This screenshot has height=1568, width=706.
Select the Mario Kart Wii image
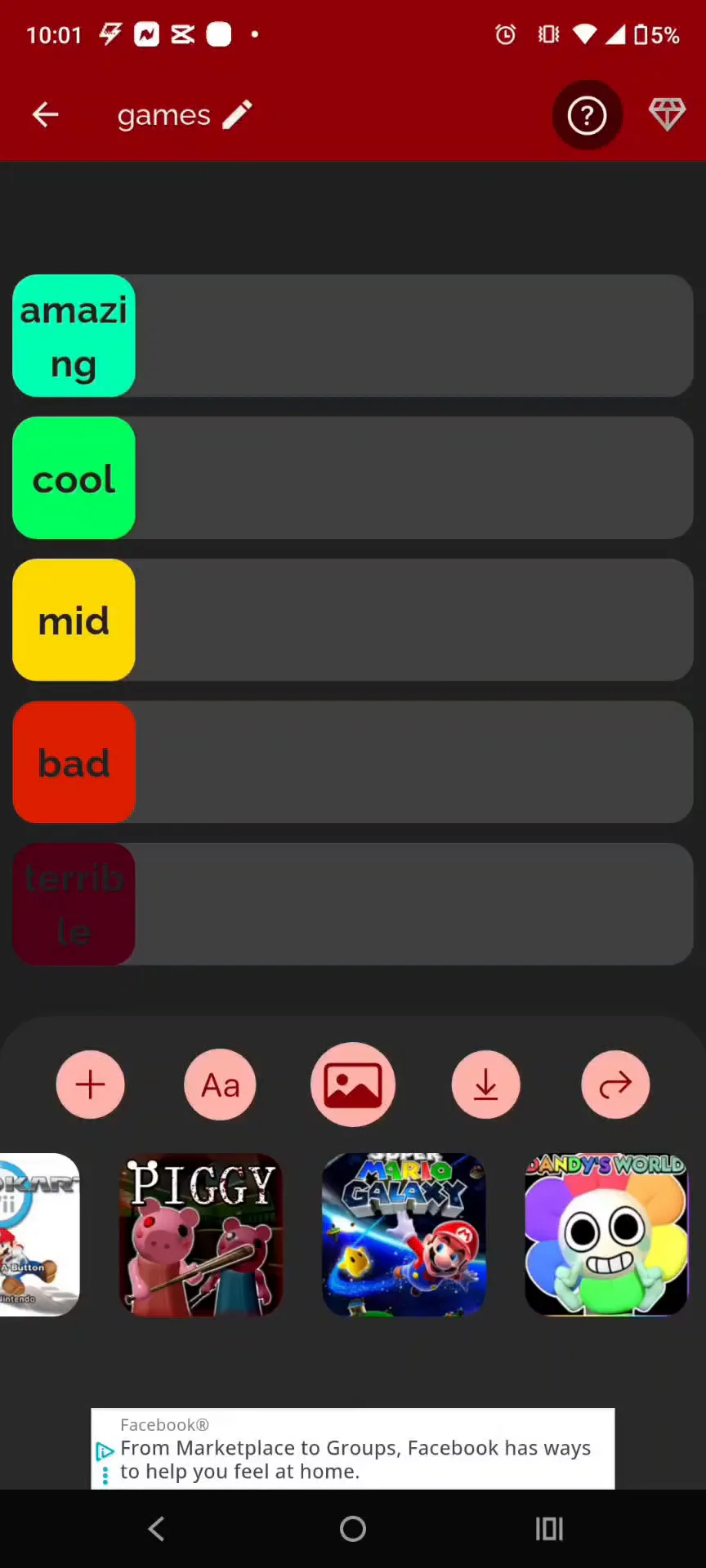[x=38, y=1234]
